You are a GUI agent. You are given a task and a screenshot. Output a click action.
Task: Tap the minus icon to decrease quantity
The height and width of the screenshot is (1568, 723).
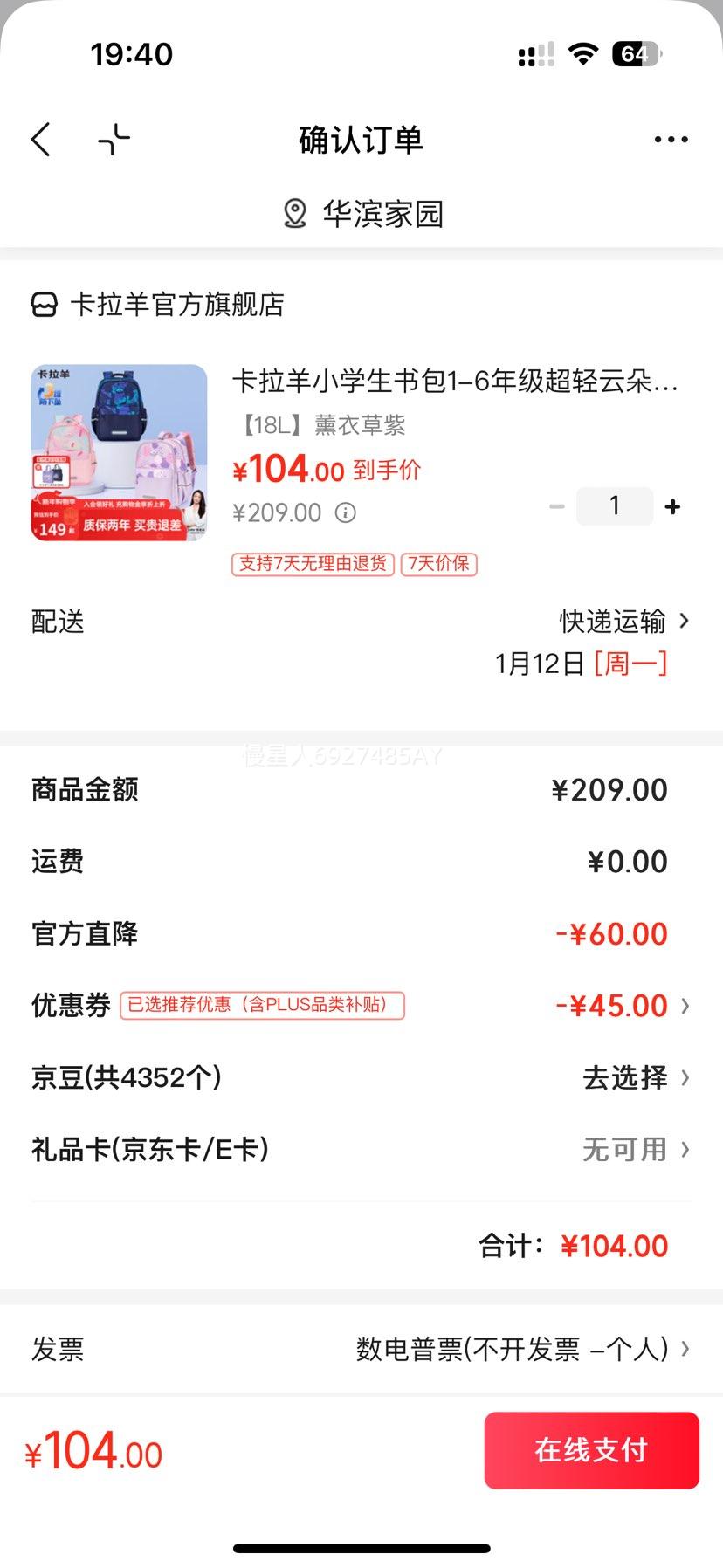click(x=556, y=505)
